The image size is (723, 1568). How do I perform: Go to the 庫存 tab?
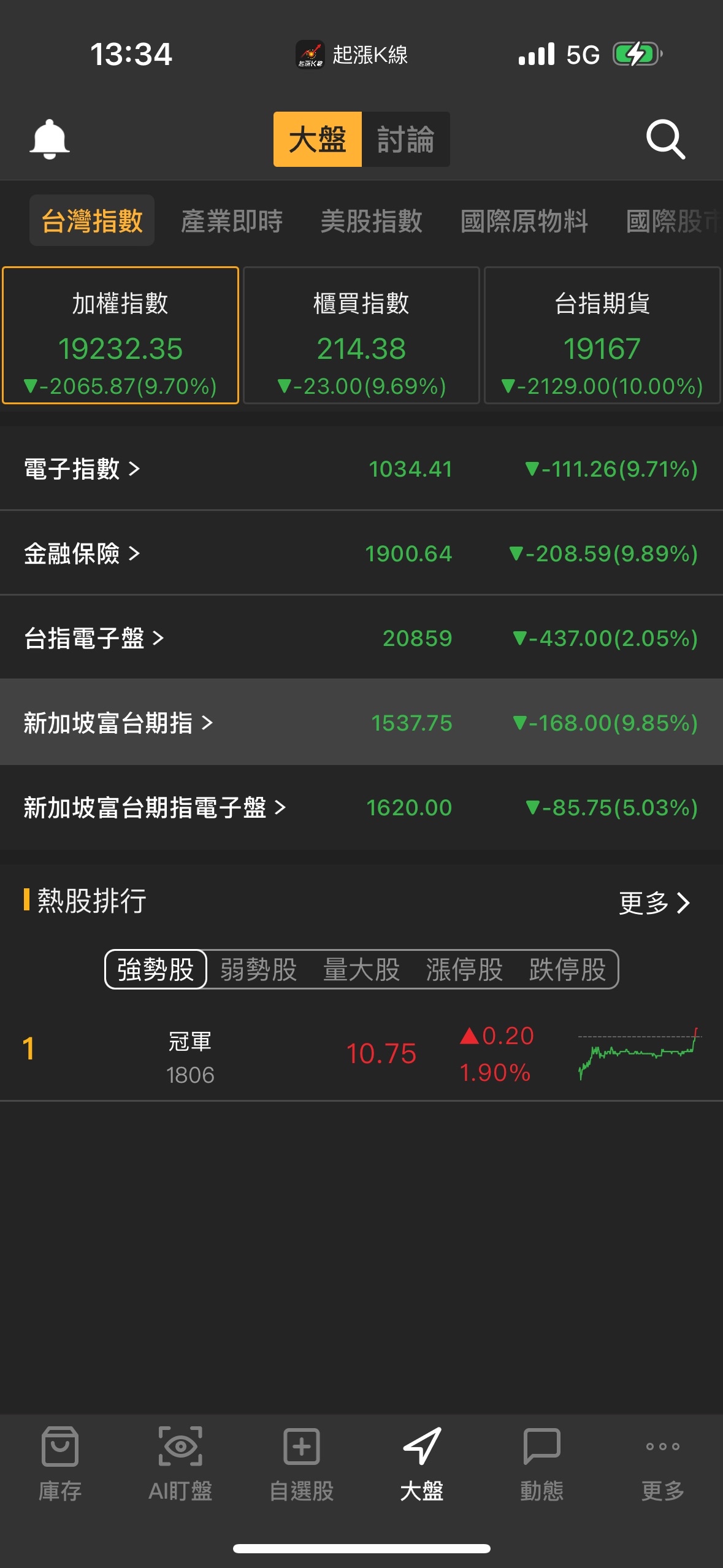point(60,1463)
